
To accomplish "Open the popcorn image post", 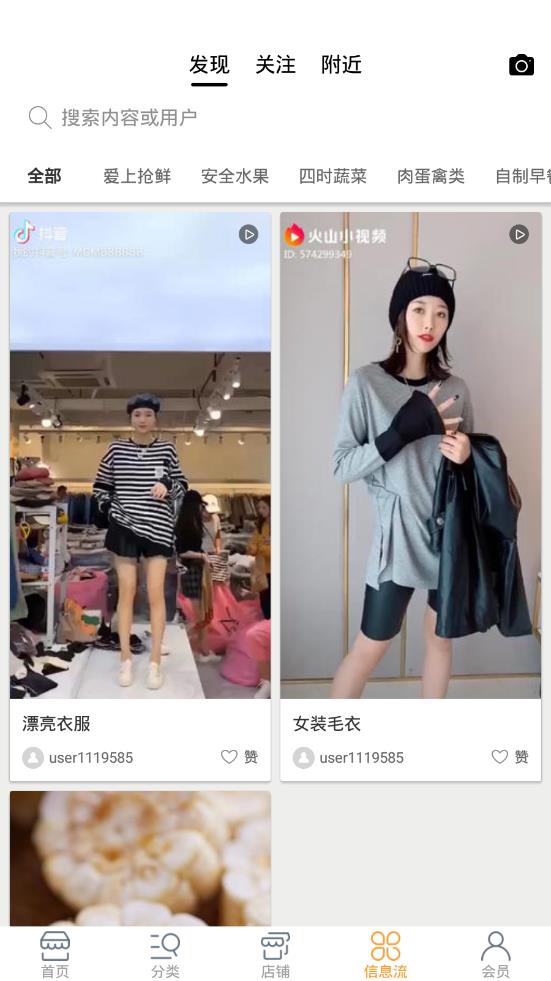I will pyautogui.click(x=140, y=858).
